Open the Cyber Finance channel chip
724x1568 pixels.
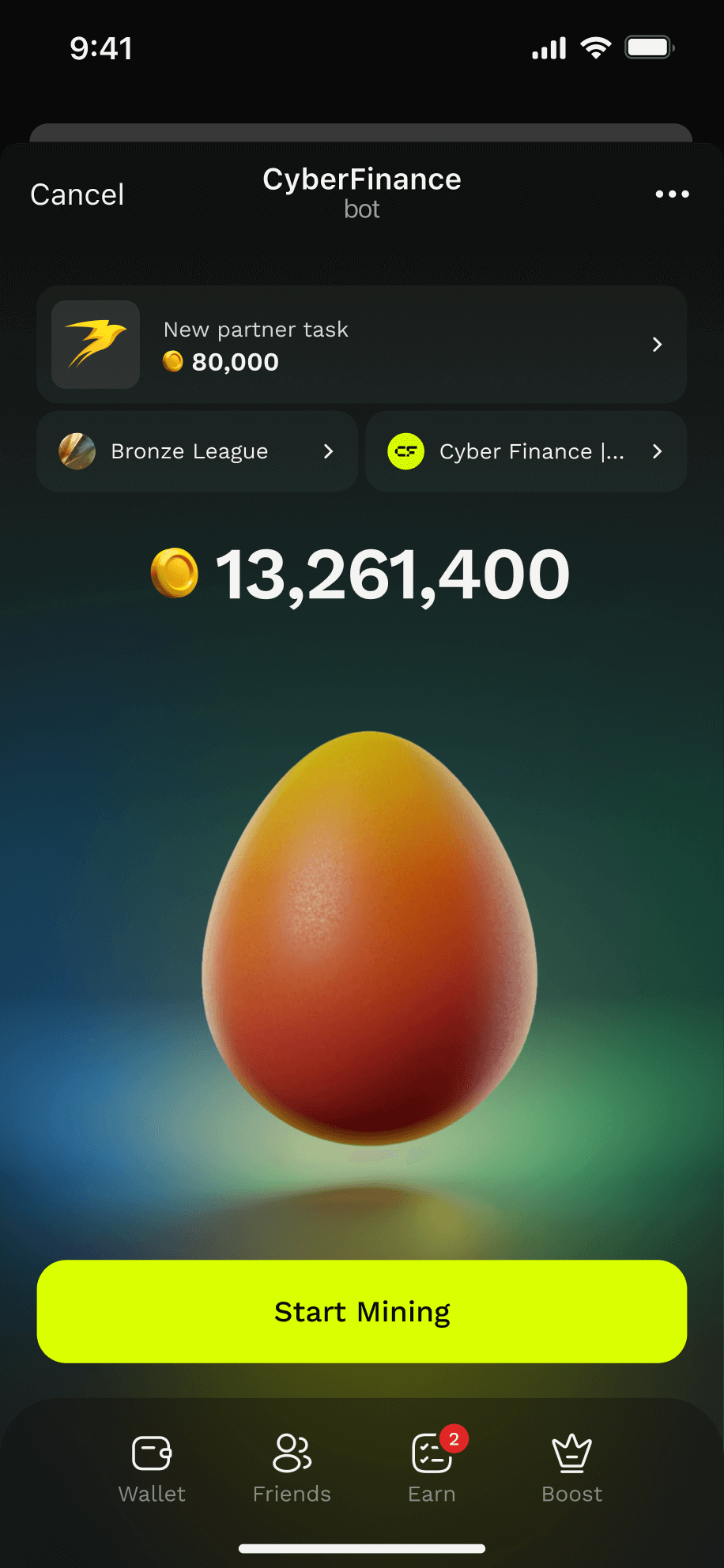[526, 451]
